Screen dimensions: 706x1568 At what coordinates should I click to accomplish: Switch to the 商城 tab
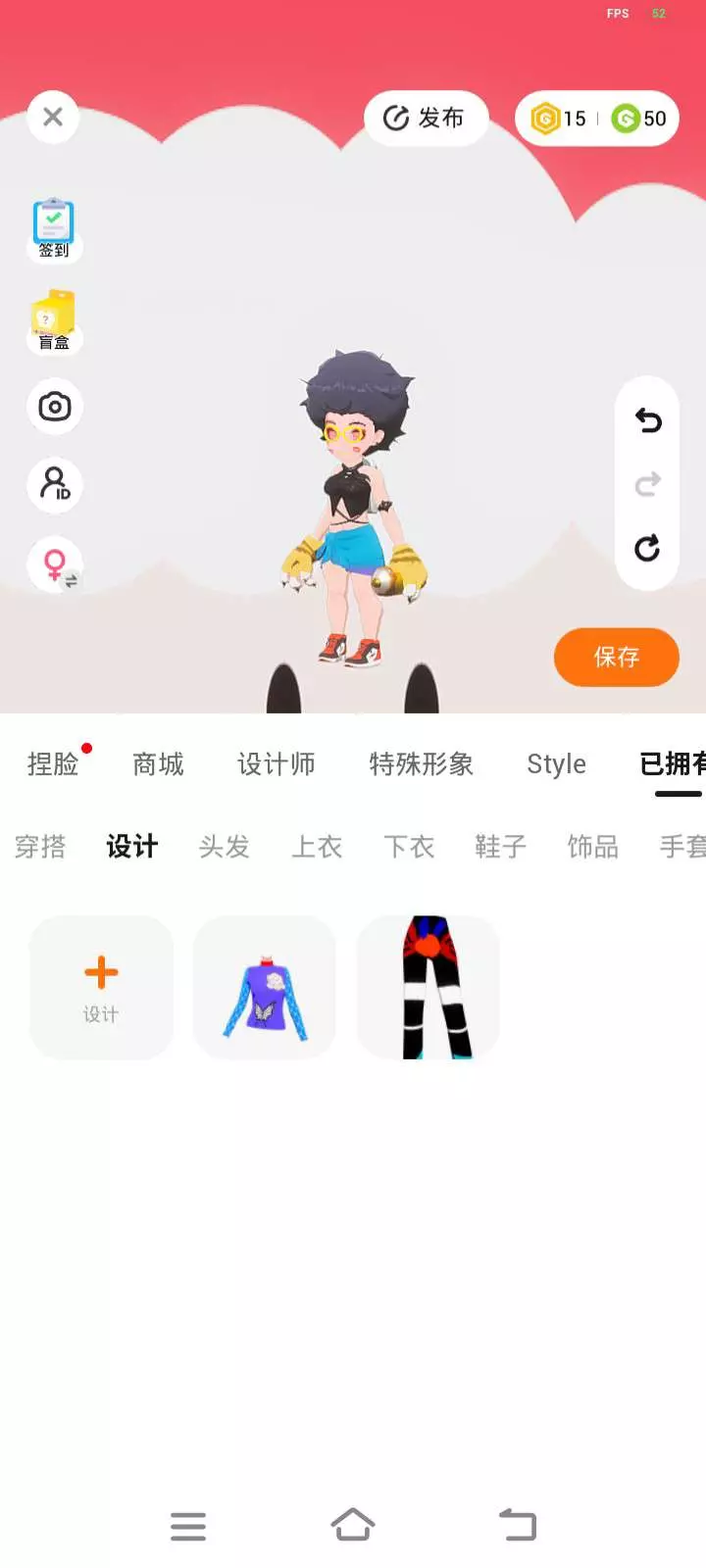coord(159,763)
